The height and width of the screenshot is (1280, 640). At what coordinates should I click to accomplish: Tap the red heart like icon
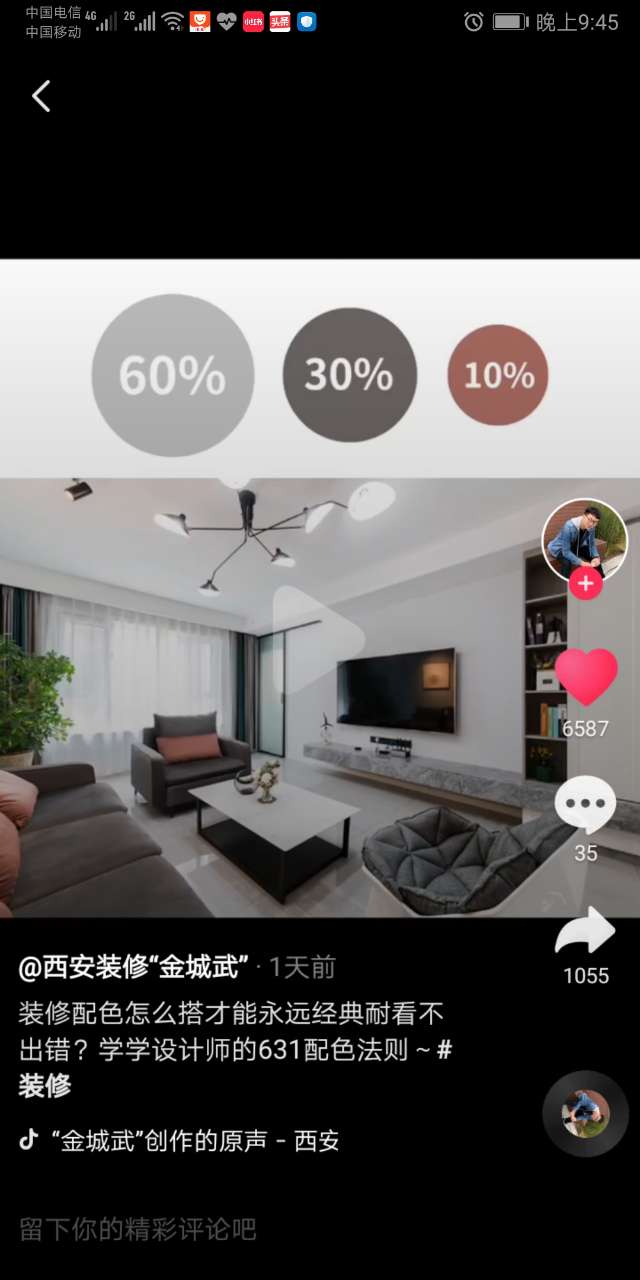point(586,677)
